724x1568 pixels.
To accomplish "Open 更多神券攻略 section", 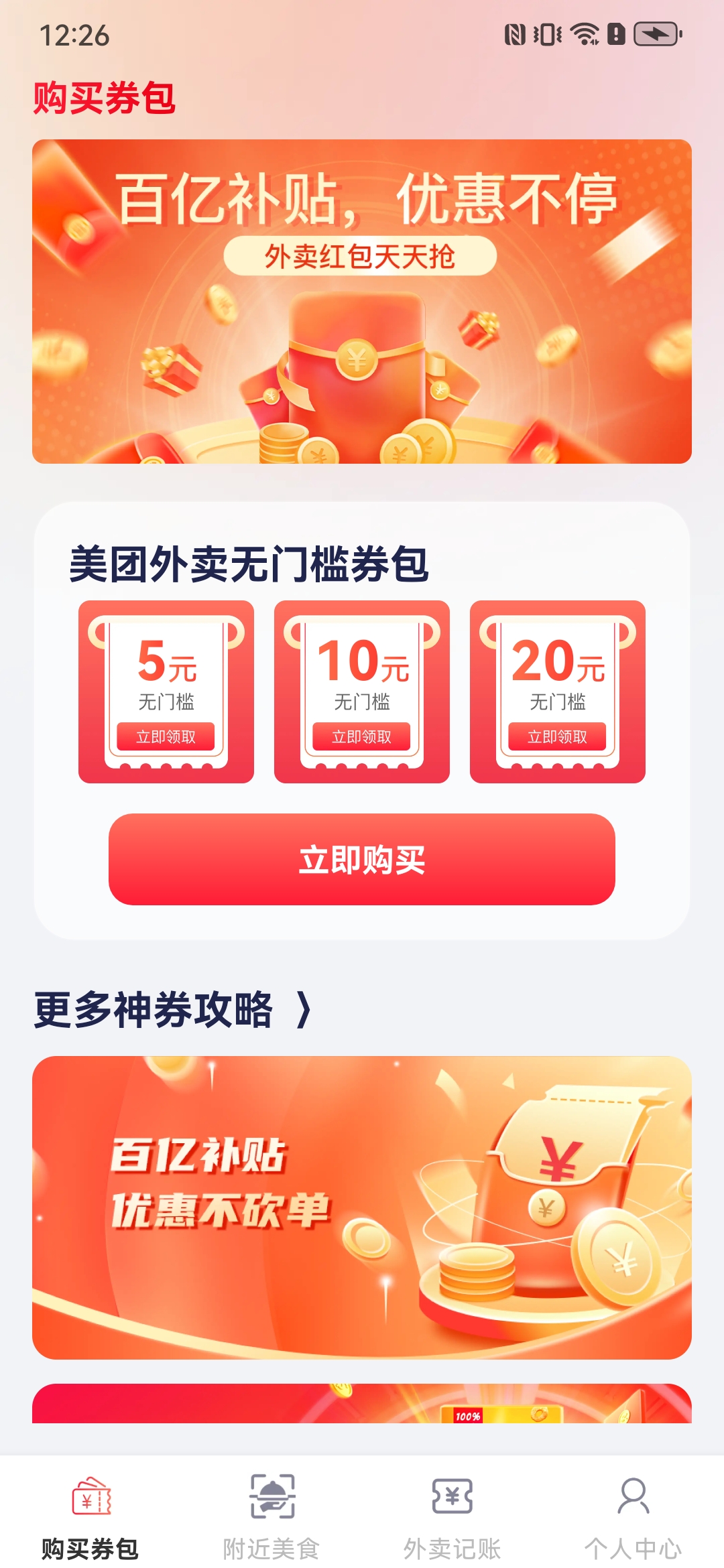I will click(x=173, y=1010).
